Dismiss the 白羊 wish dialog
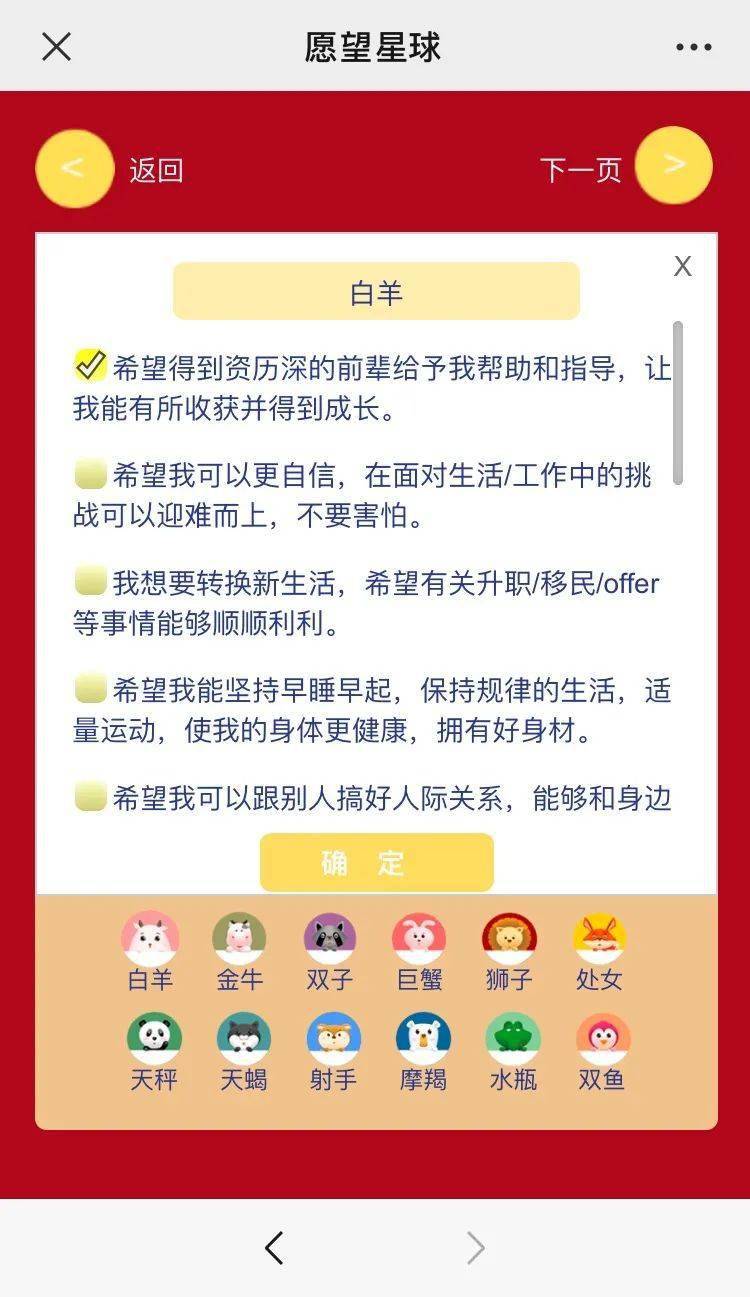 (683, 266)
